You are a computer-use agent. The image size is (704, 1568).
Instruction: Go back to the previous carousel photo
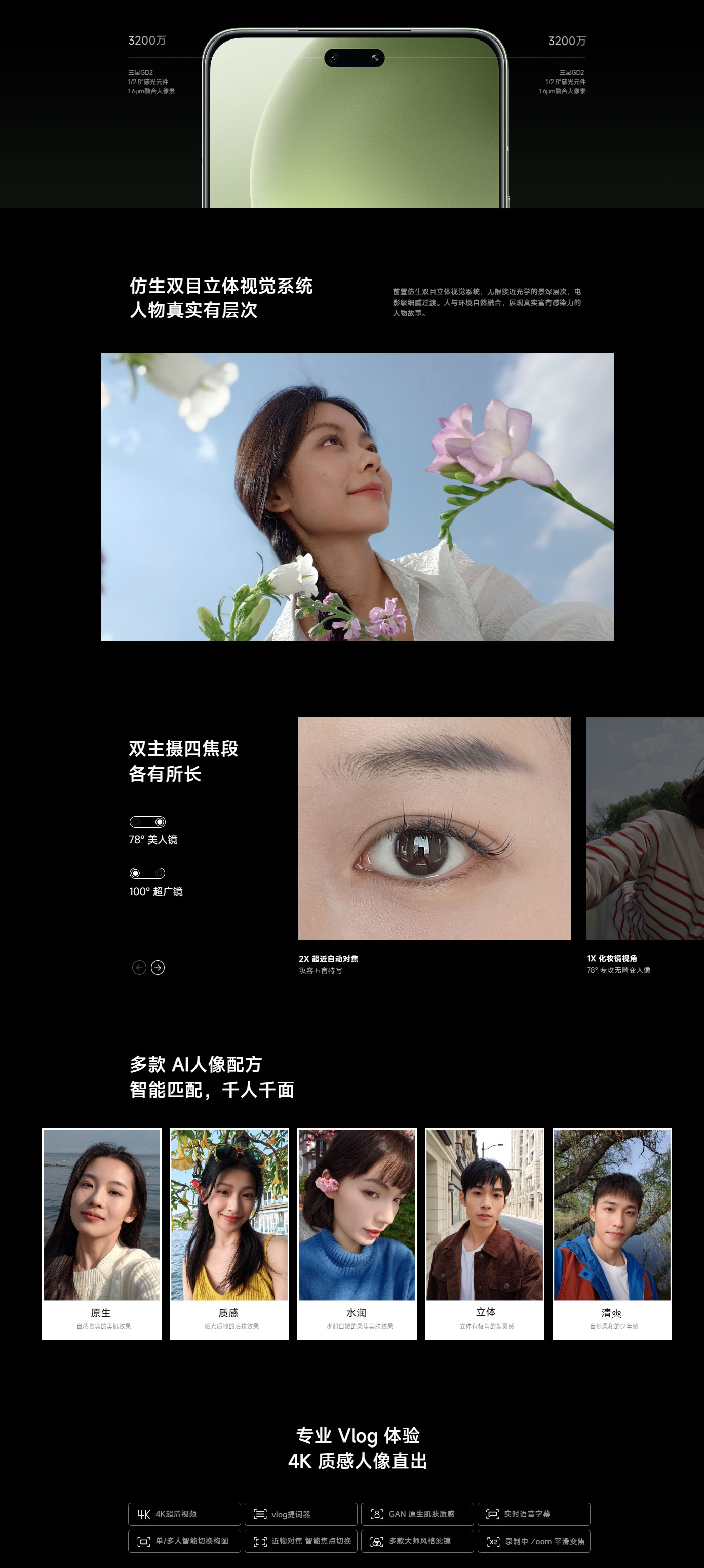[139, 967]
